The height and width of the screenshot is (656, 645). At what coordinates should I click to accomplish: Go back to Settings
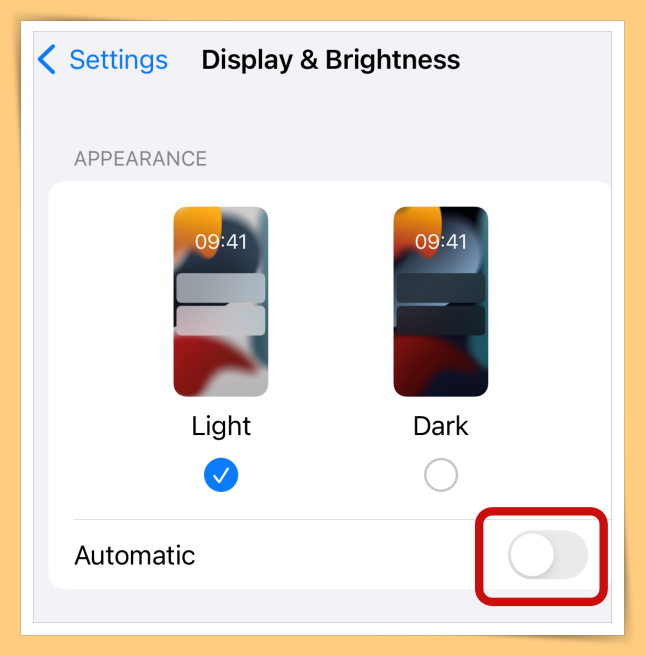[x=102, y=60]
